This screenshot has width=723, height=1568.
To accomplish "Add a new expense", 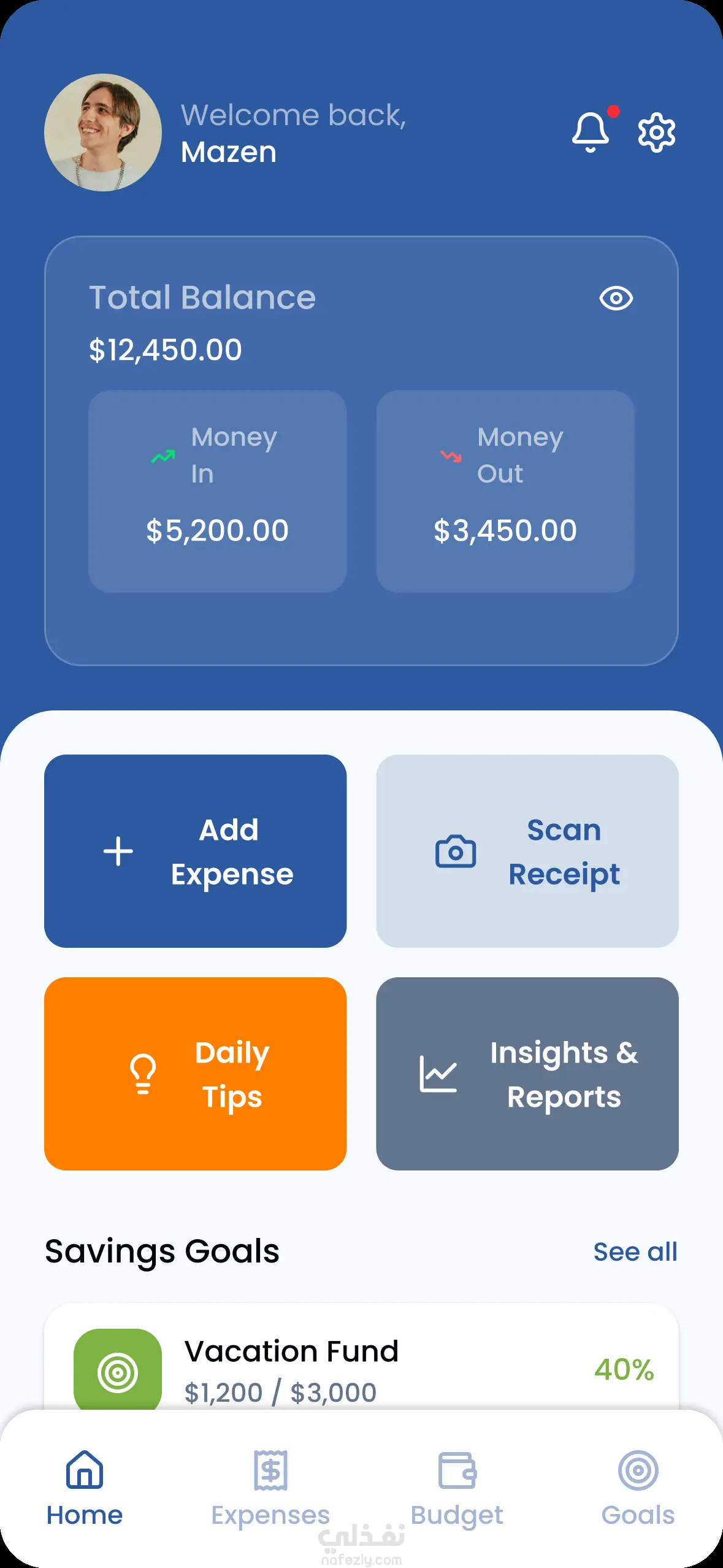I will 195,851.
